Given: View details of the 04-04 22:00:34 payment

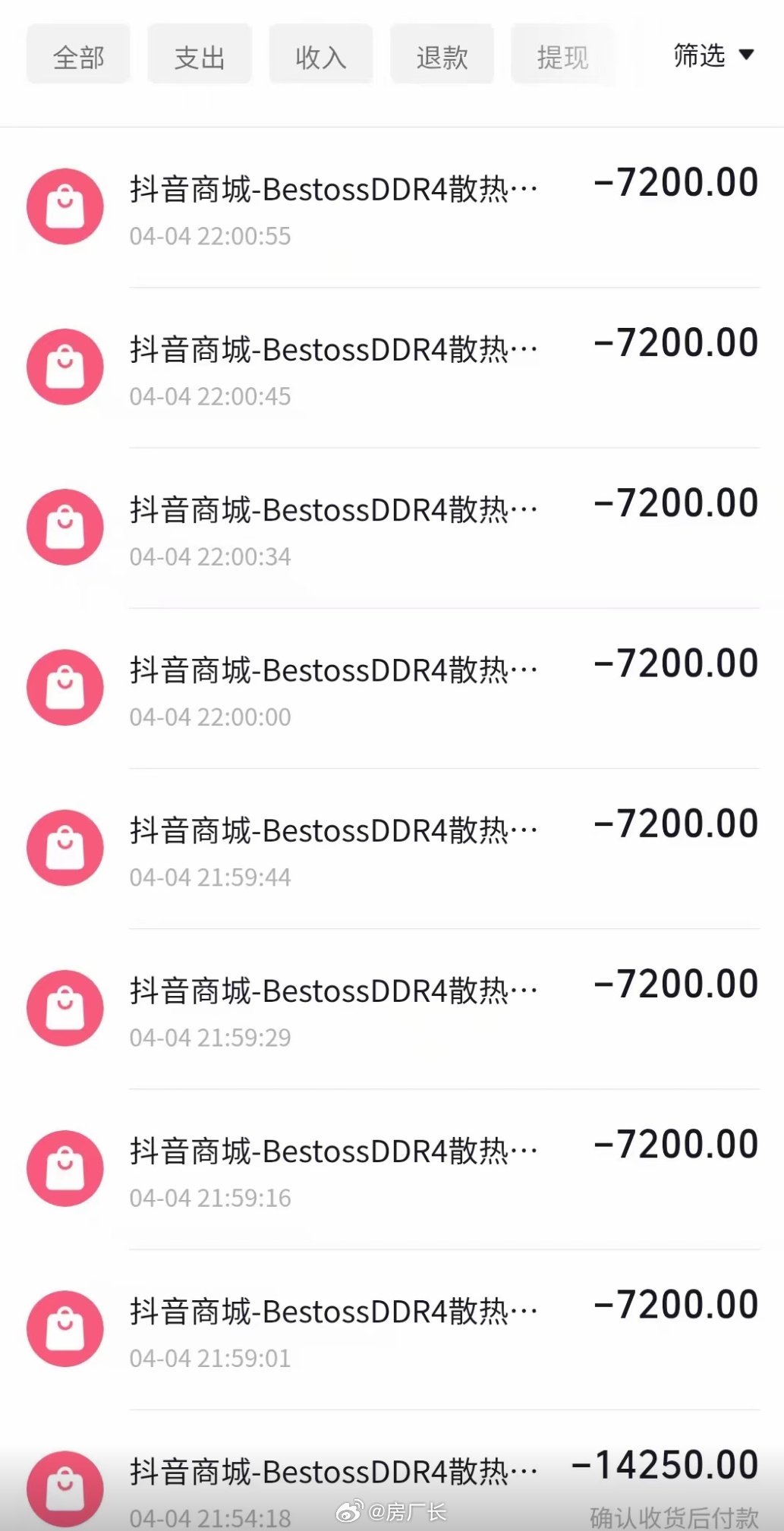Looking at the screenshot, I should (x=392, y=528).
